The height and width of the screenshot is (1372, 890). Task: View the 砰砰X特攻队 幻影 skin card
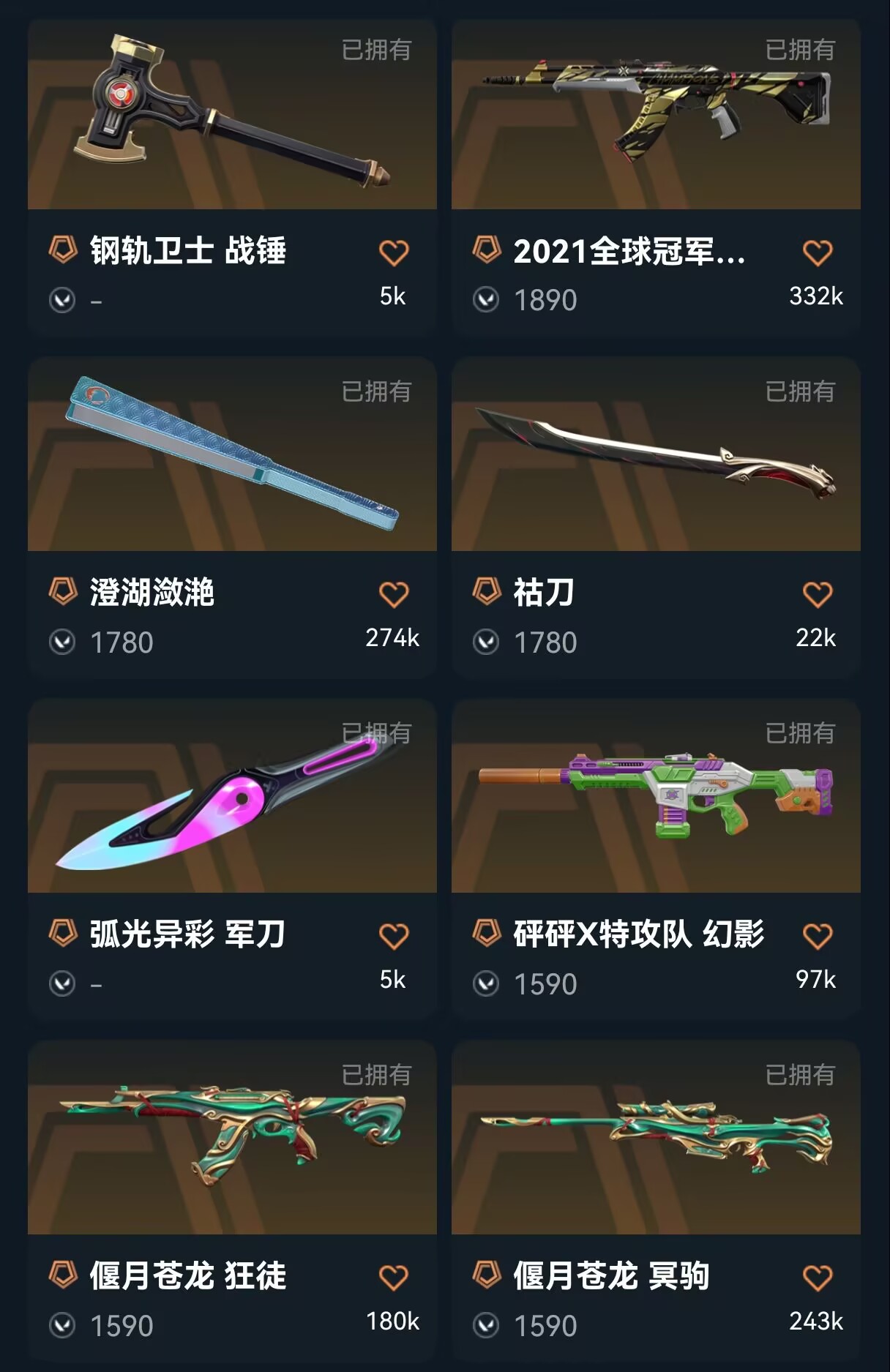(656, 799)
